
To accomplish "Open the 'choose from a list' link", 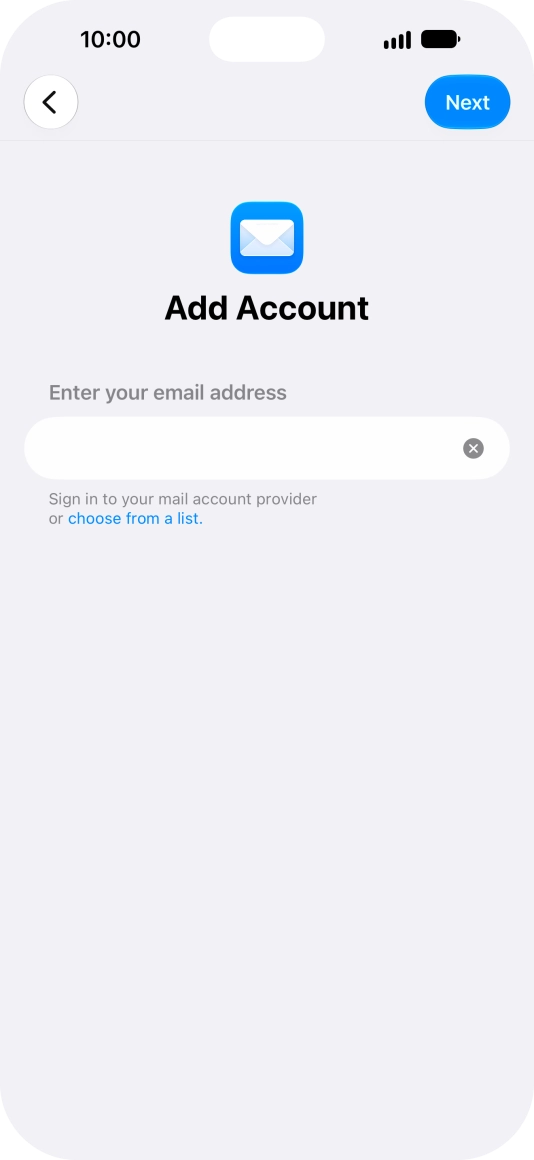I will coord(135,519).
